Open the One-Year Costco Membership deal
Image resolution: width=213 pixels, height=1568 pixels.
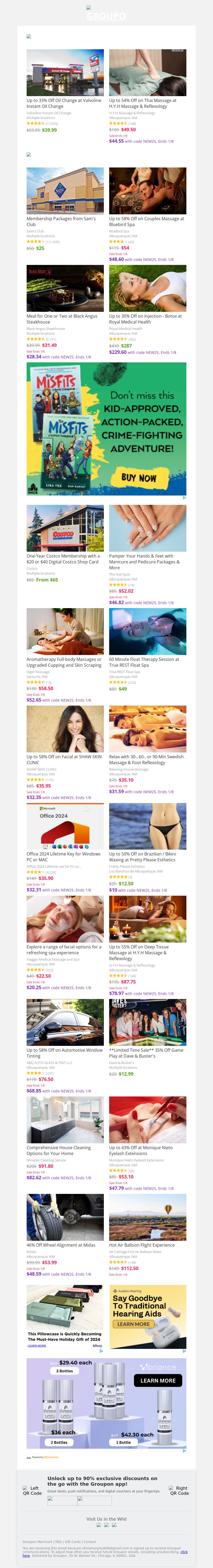(x=64, y=528)
